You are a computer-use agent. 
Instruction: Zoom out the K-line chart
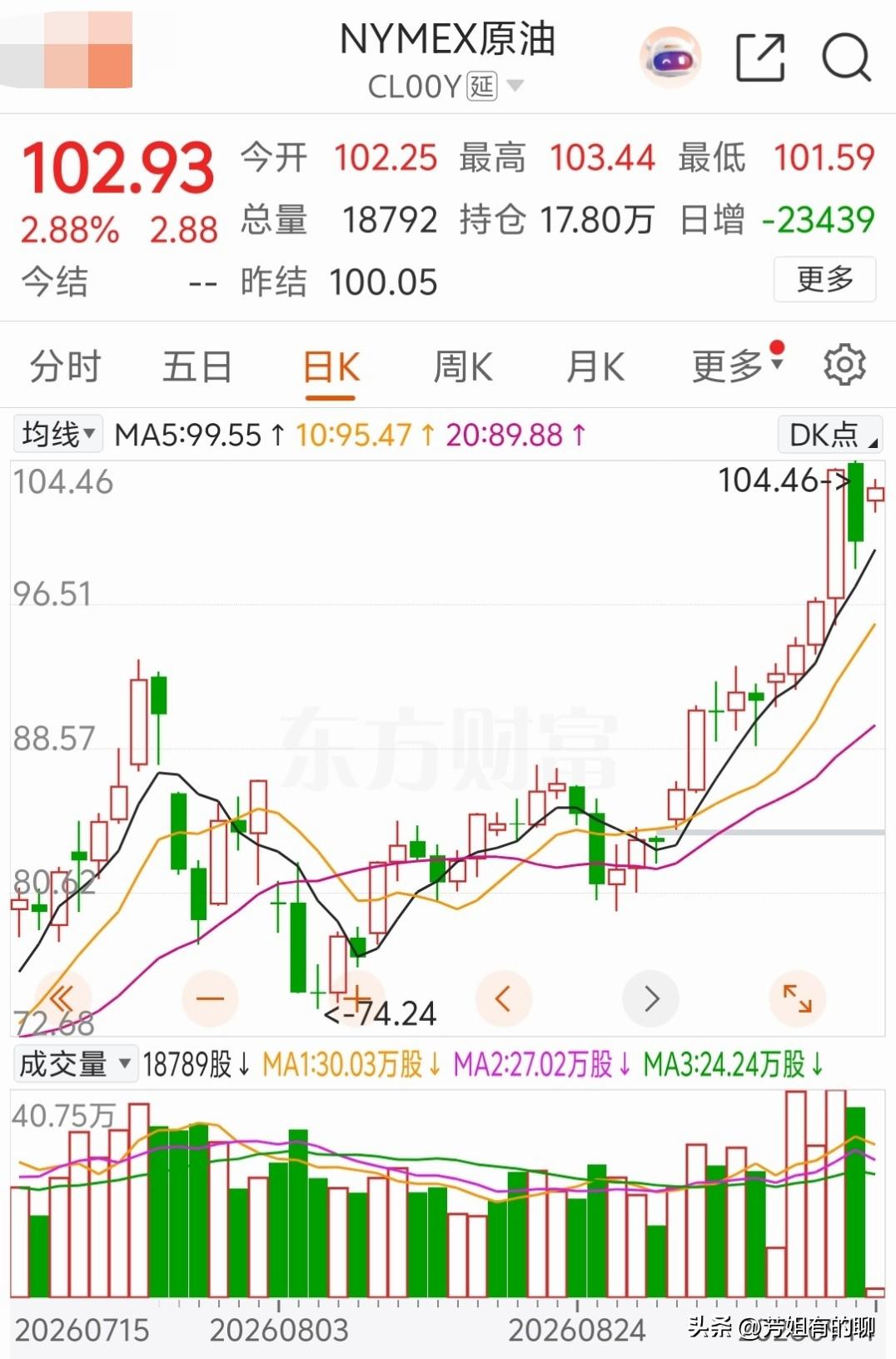210,998
